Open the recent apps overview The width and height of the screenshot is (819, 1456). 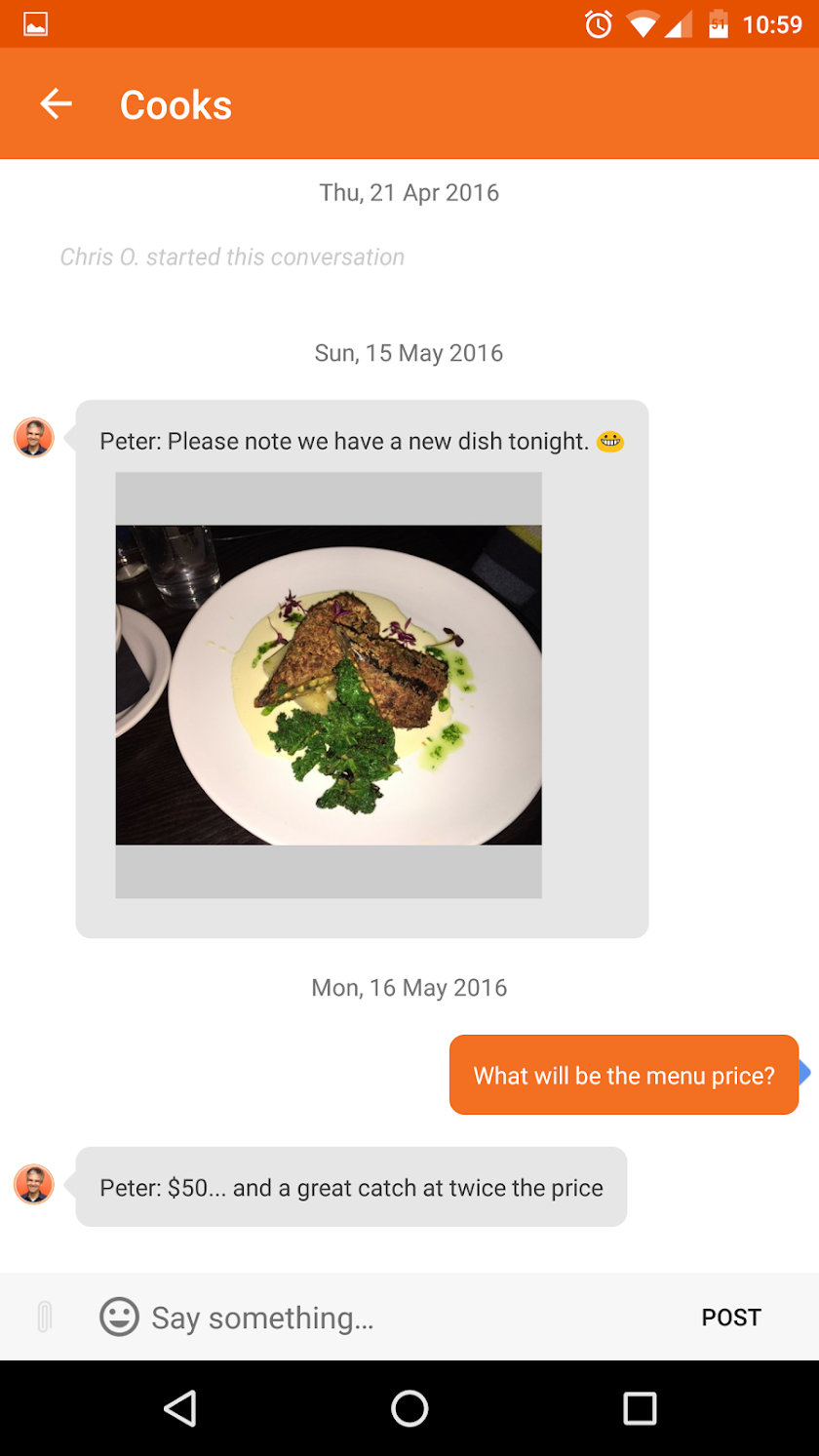click(x=640, y=1408)
